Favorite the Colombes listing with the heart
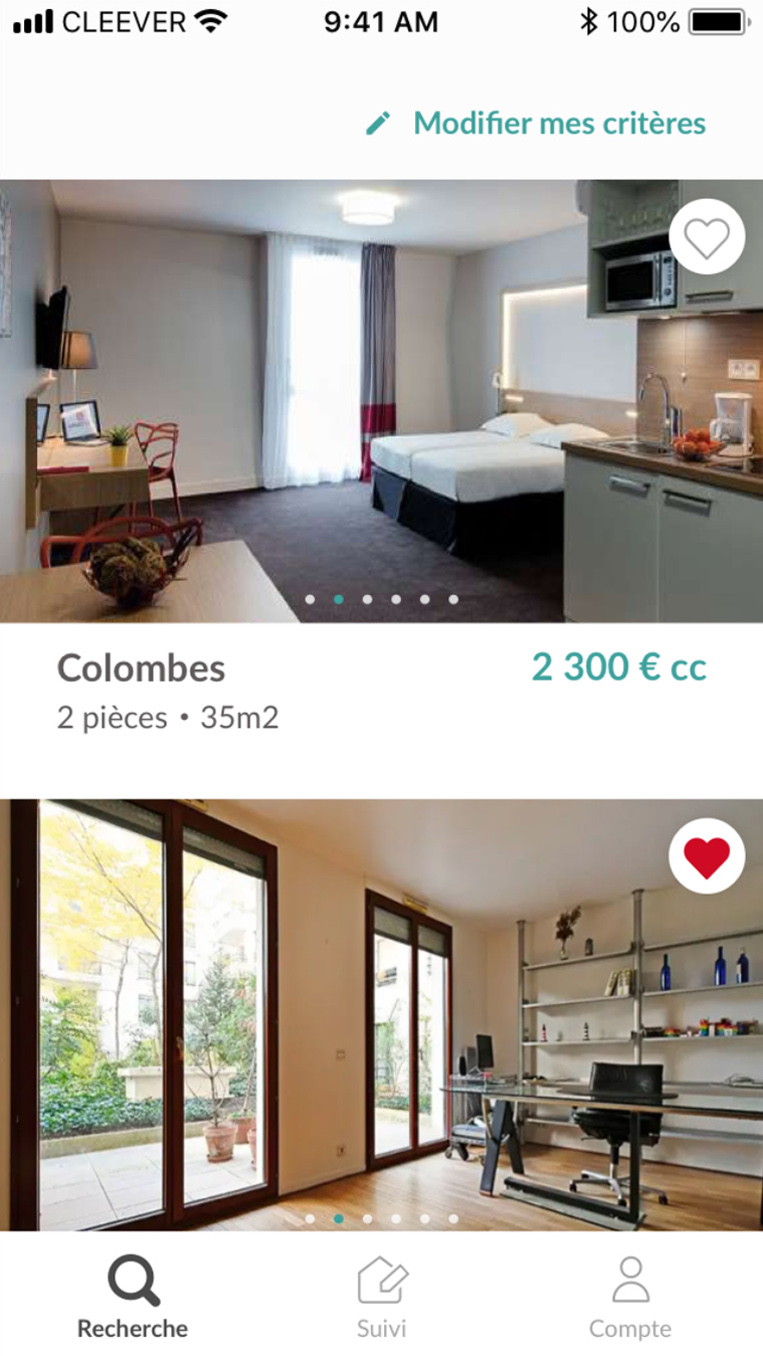This screenshot has width=763, height=1356. tap(706, 238)
